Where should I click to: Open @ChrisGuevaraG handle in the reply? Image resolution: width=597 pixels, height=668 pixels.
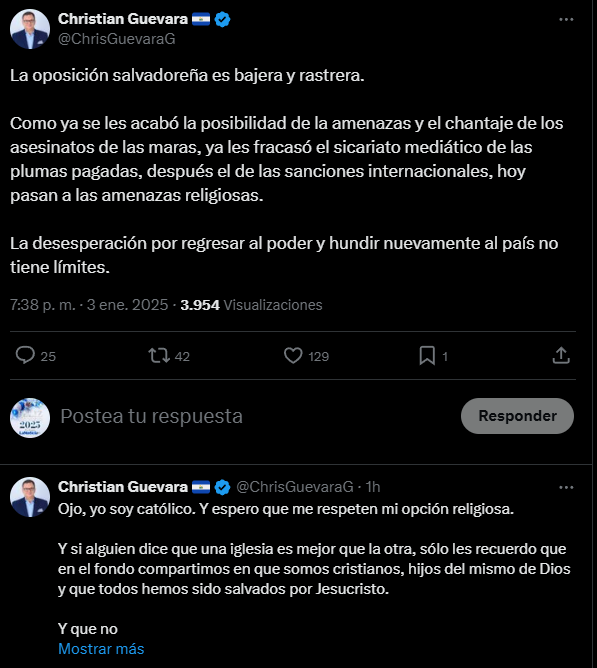click(x=294, y=487)
